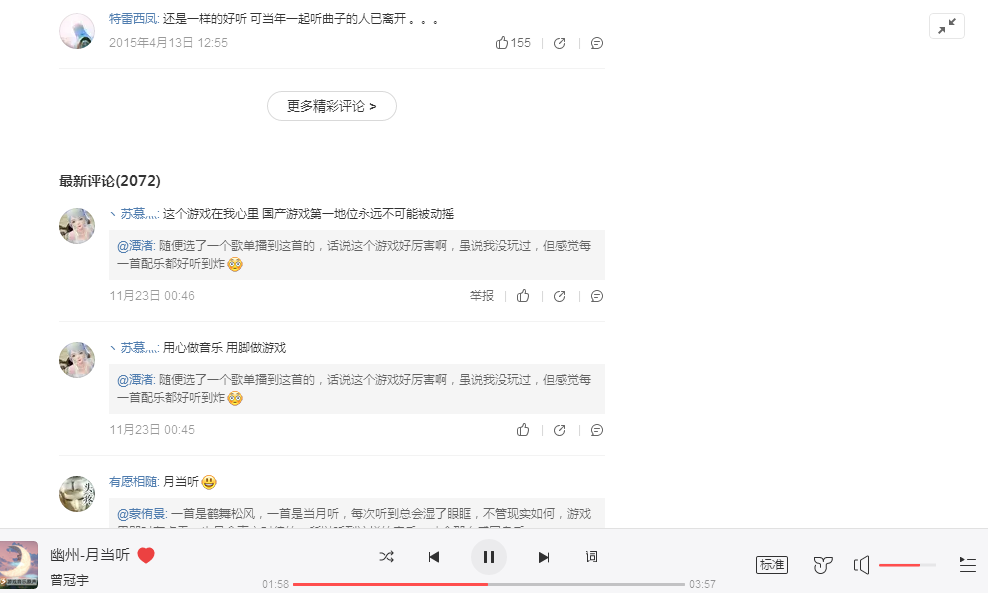Report the comment posted at 00:46
The width and height of the screenshot is (988, 593).
click(482, 296)
